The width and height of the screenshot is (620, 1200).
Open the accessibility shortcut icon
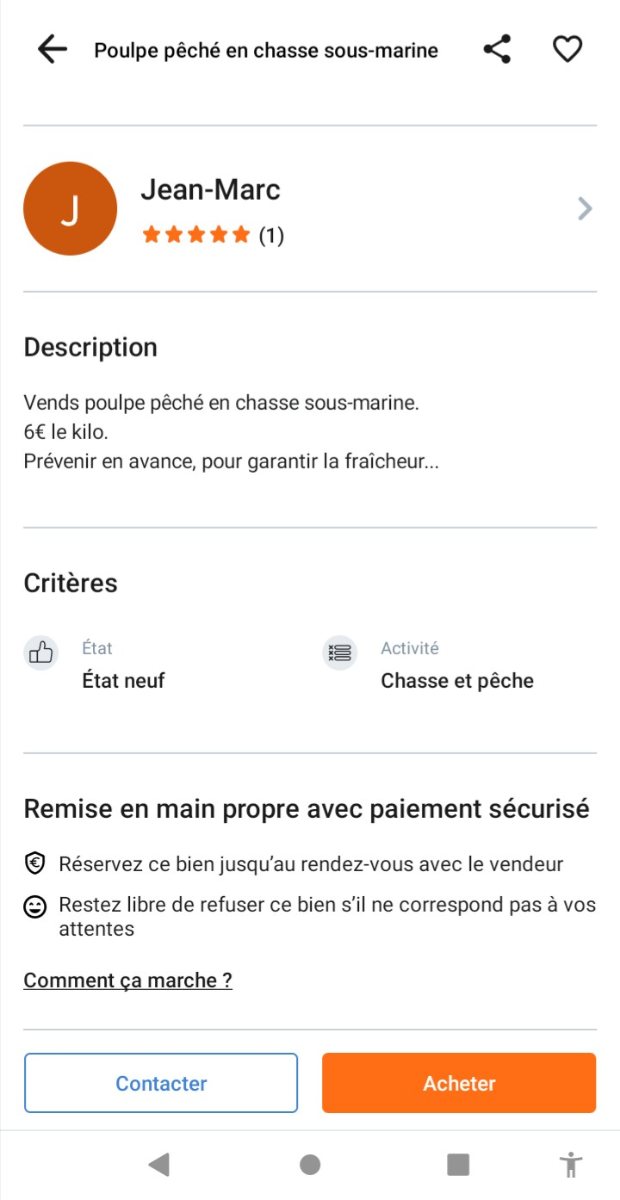point(571,1164)
